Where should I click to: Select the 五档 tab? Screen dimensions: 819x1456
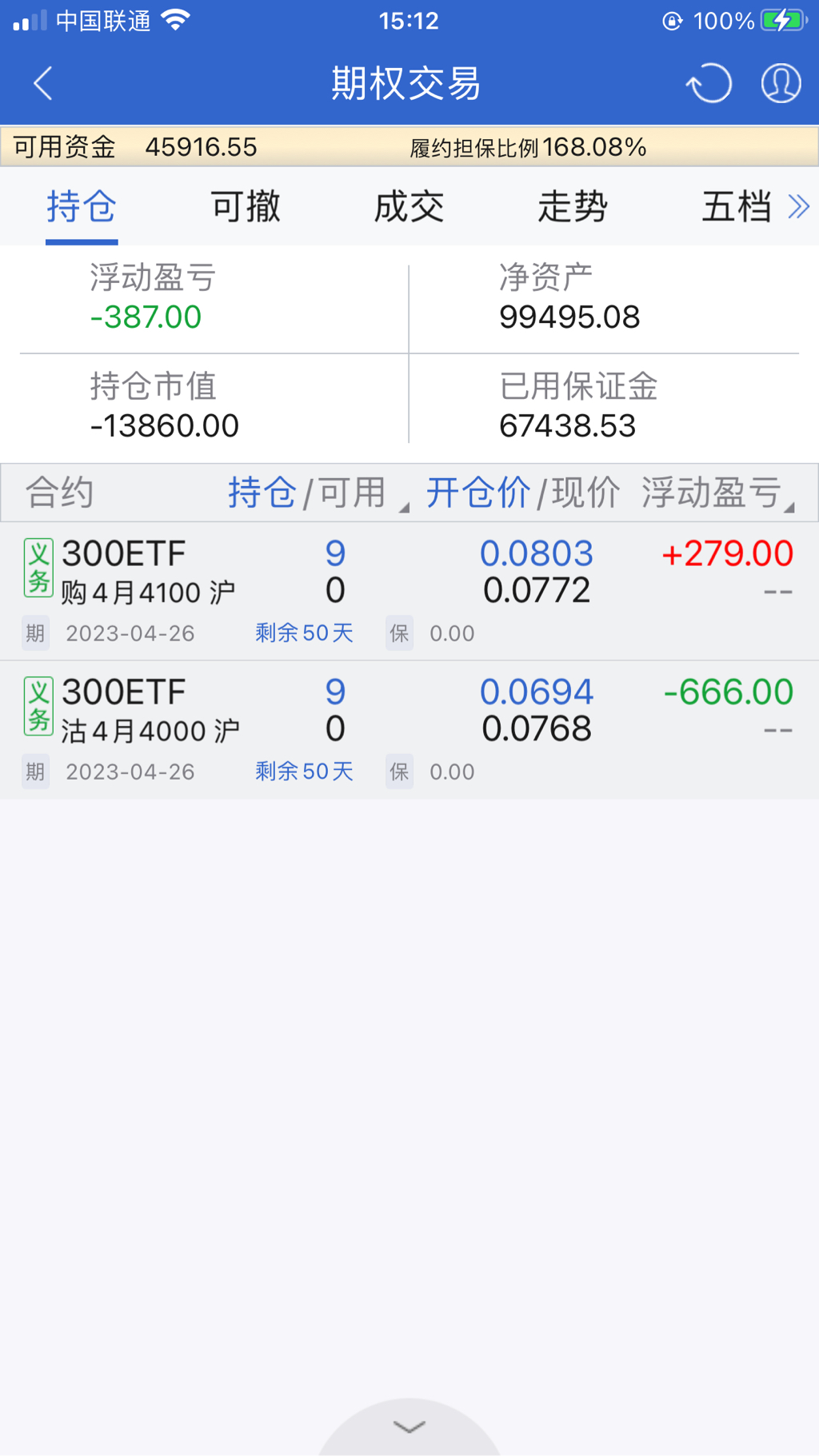[736, 207]
